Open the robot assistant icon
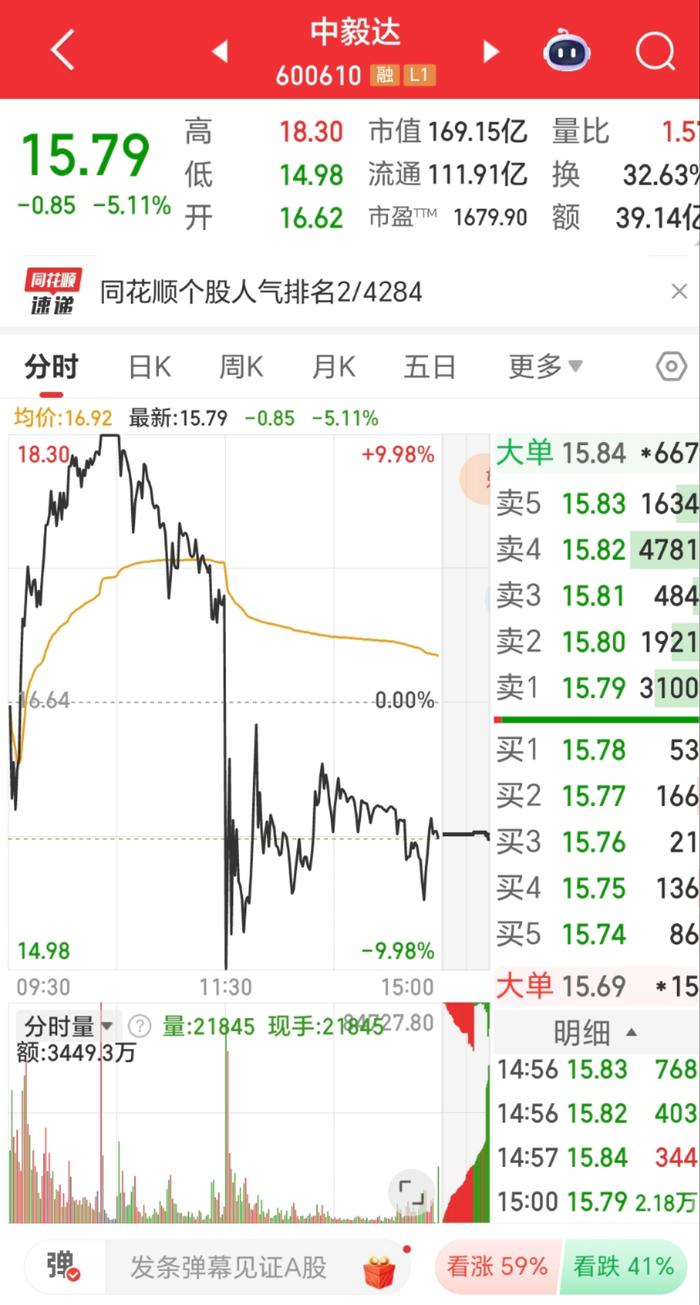This screenshot has width=700, height=1305. [566, 50]
